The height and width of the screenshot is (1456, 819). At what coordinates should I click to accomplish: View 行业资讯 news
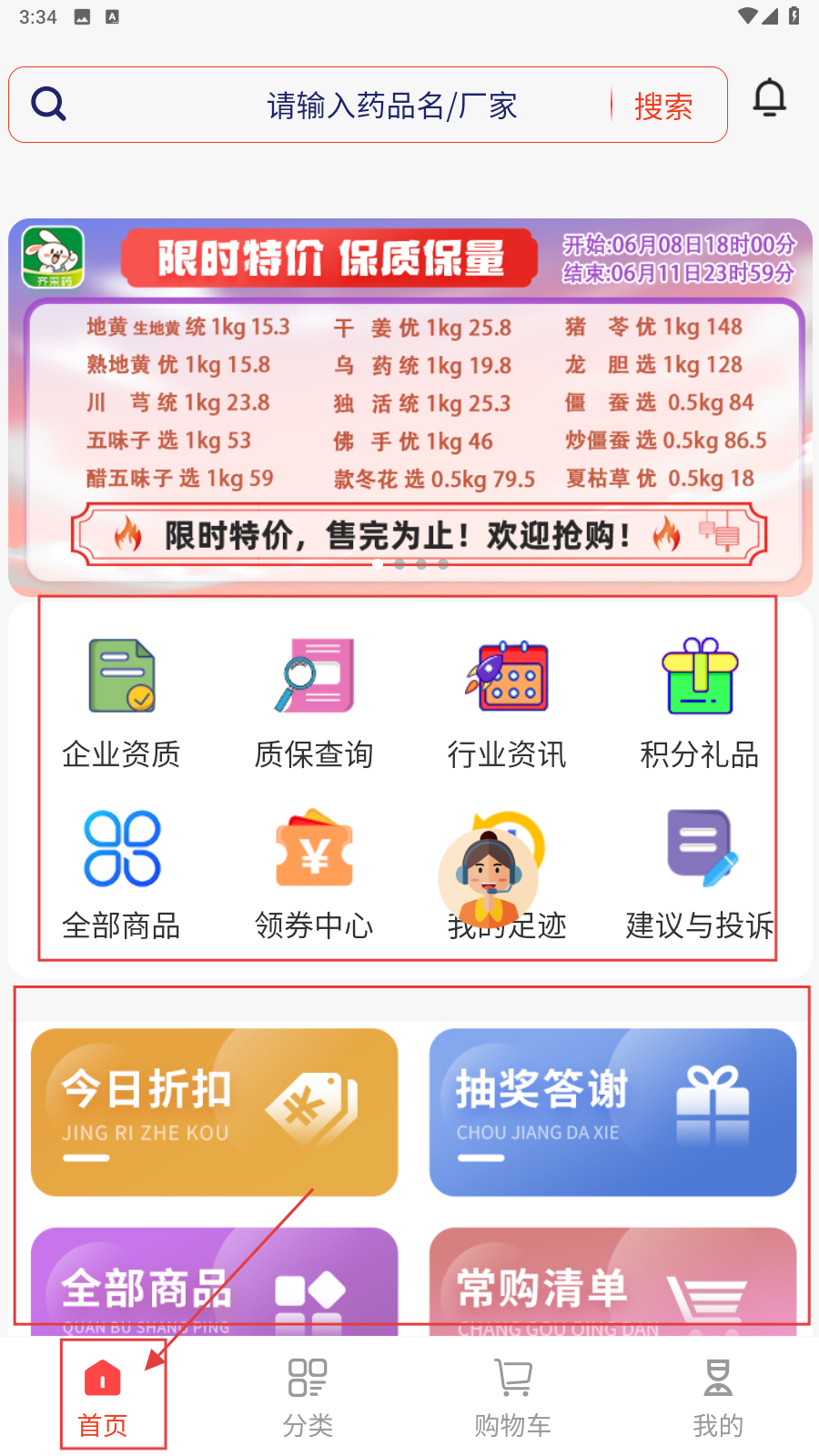tap(506, 703)
